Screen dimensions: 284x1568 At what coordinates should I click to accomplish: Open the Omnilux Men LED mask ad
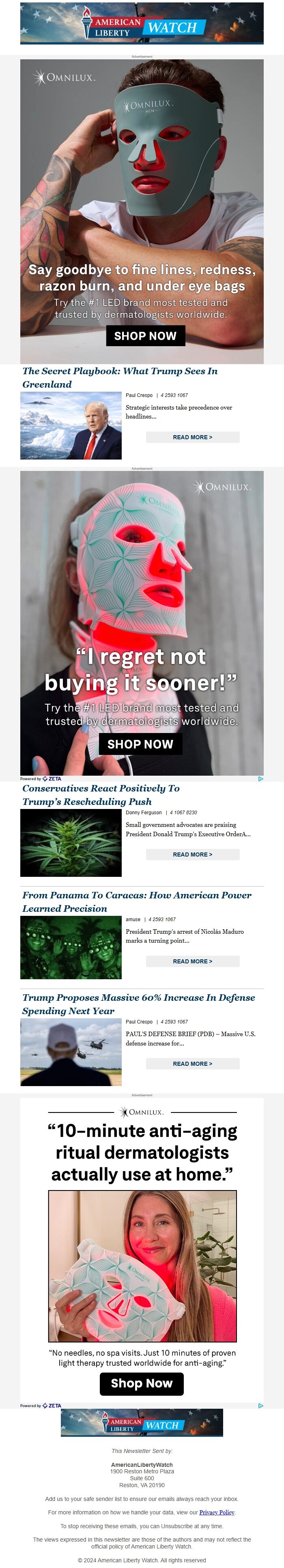coord(142,211)
